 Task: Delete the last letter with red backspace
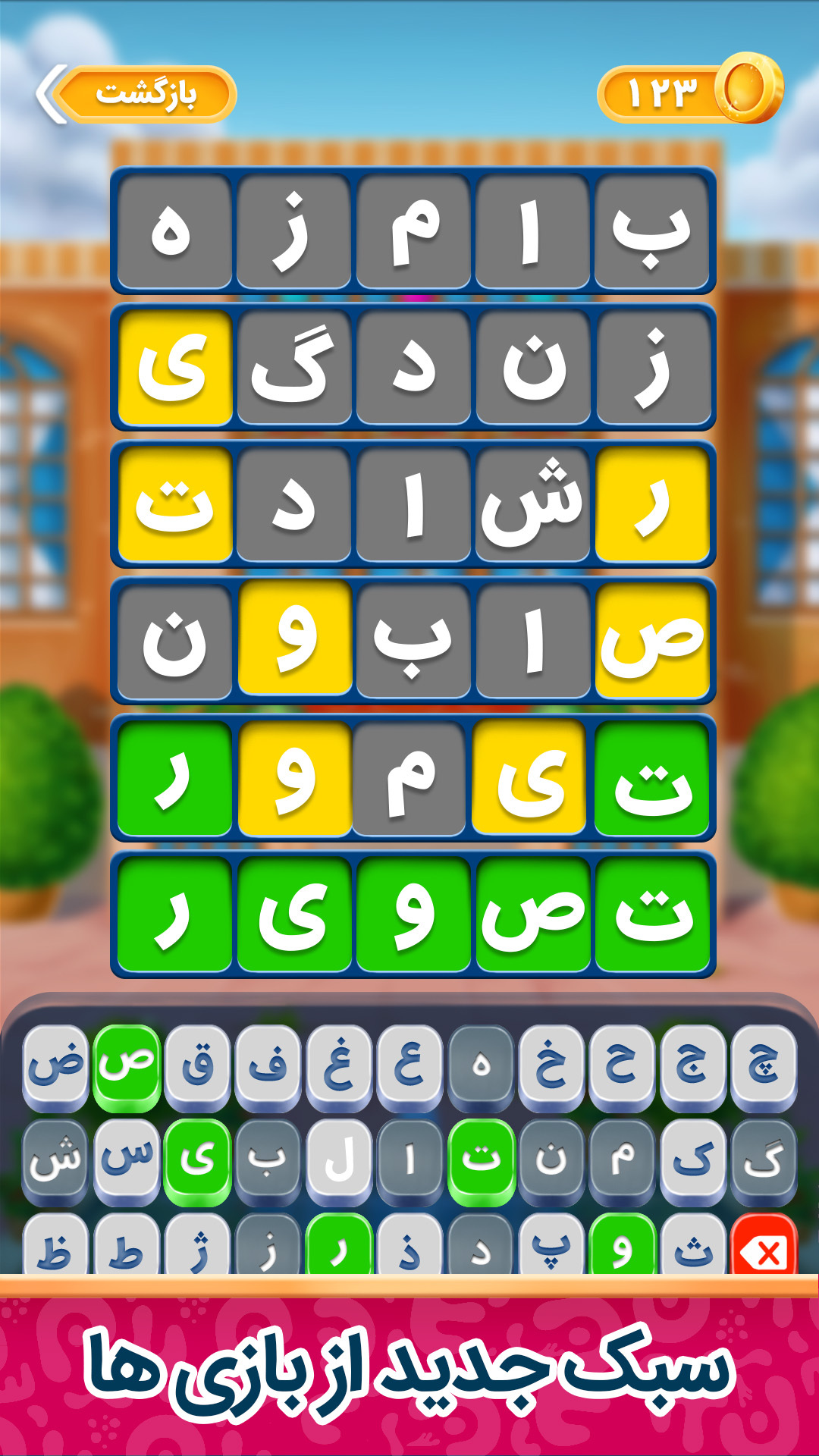pos(764,1247)
